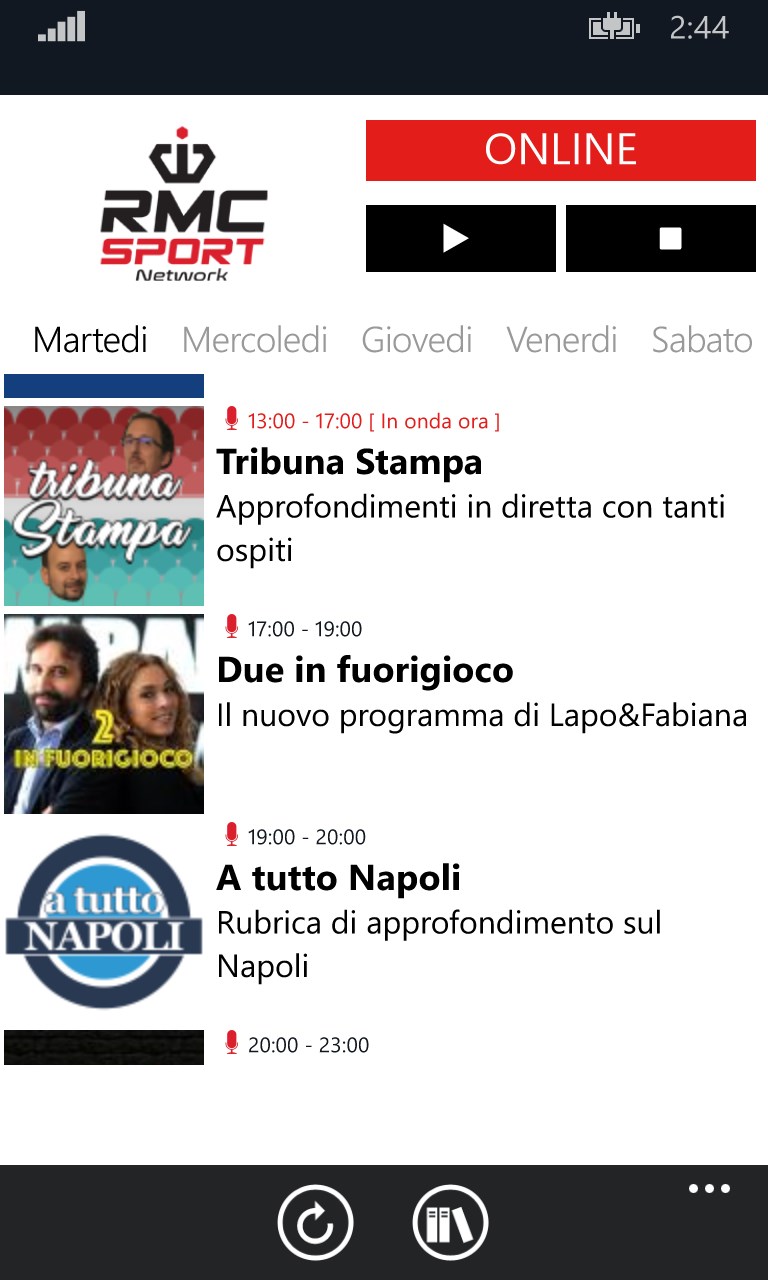Open the Due in fuorigioco program
Viewport: 768px width, 1280px height.
[365, 670]
